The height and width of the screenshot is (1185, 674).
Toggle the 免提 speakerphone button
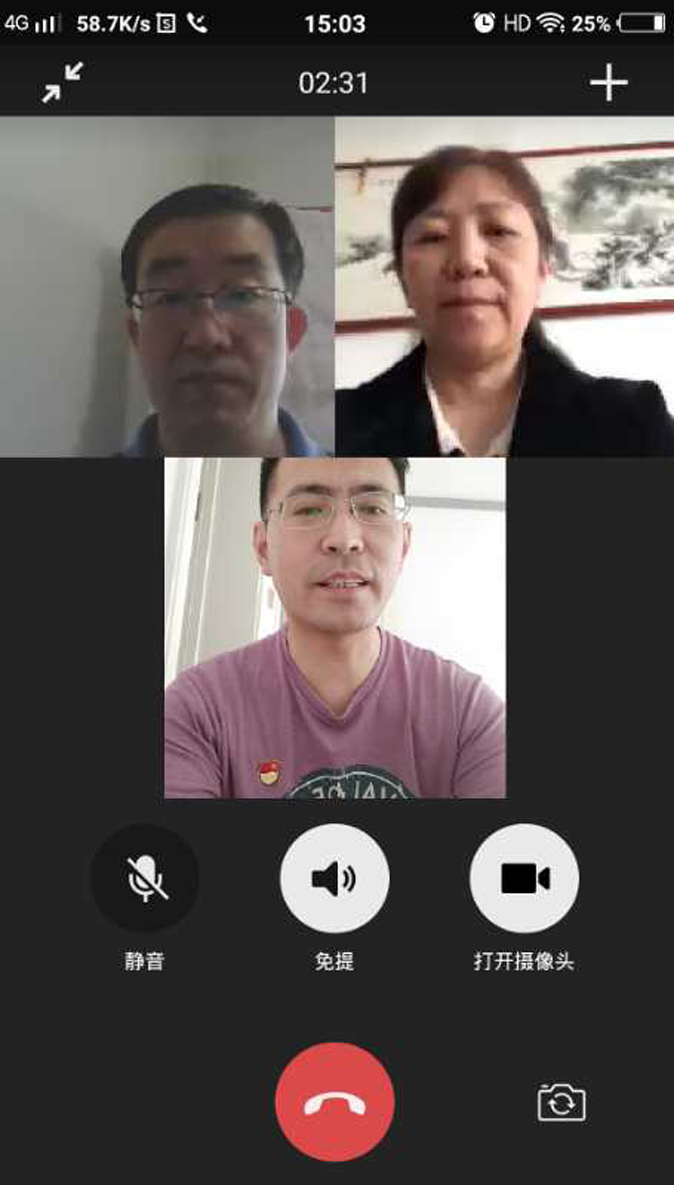click(334, 879)
